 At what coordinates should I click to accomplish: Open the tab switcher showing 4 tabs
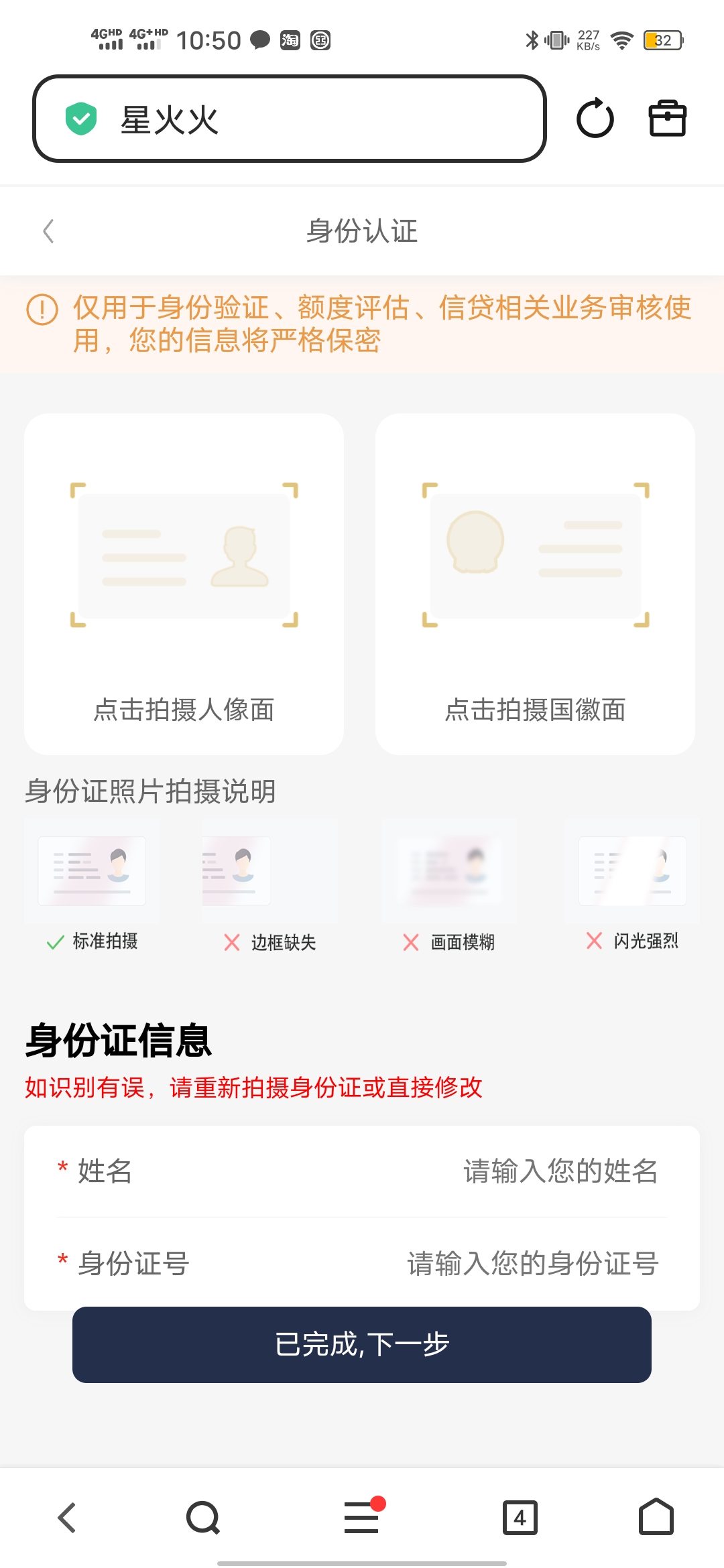pyautogui.click(x=520, y=1518)
